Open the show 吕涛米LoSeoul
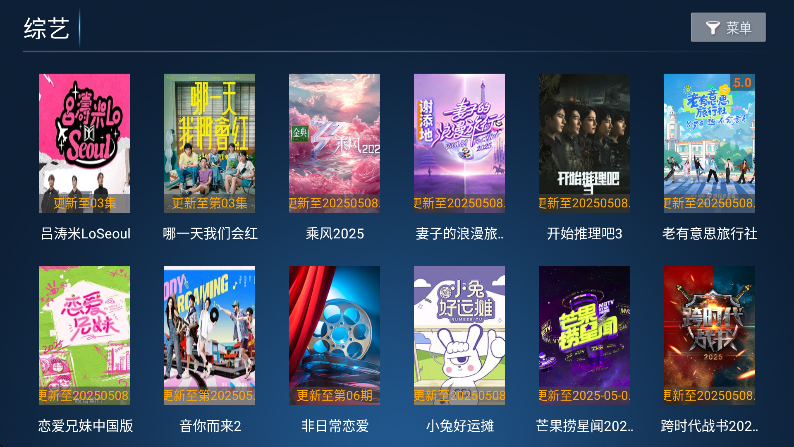The width and height of the screenshot is (794, 447). [x=84, y=143]
